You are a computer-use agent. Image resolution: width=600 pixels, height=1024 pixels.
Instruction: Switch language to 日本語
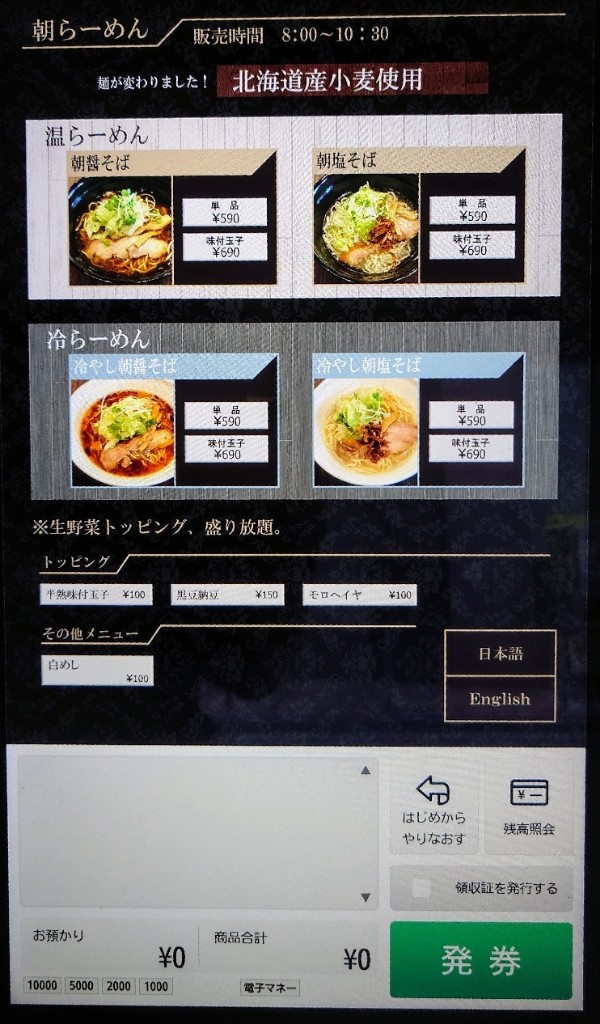(500, 654)
